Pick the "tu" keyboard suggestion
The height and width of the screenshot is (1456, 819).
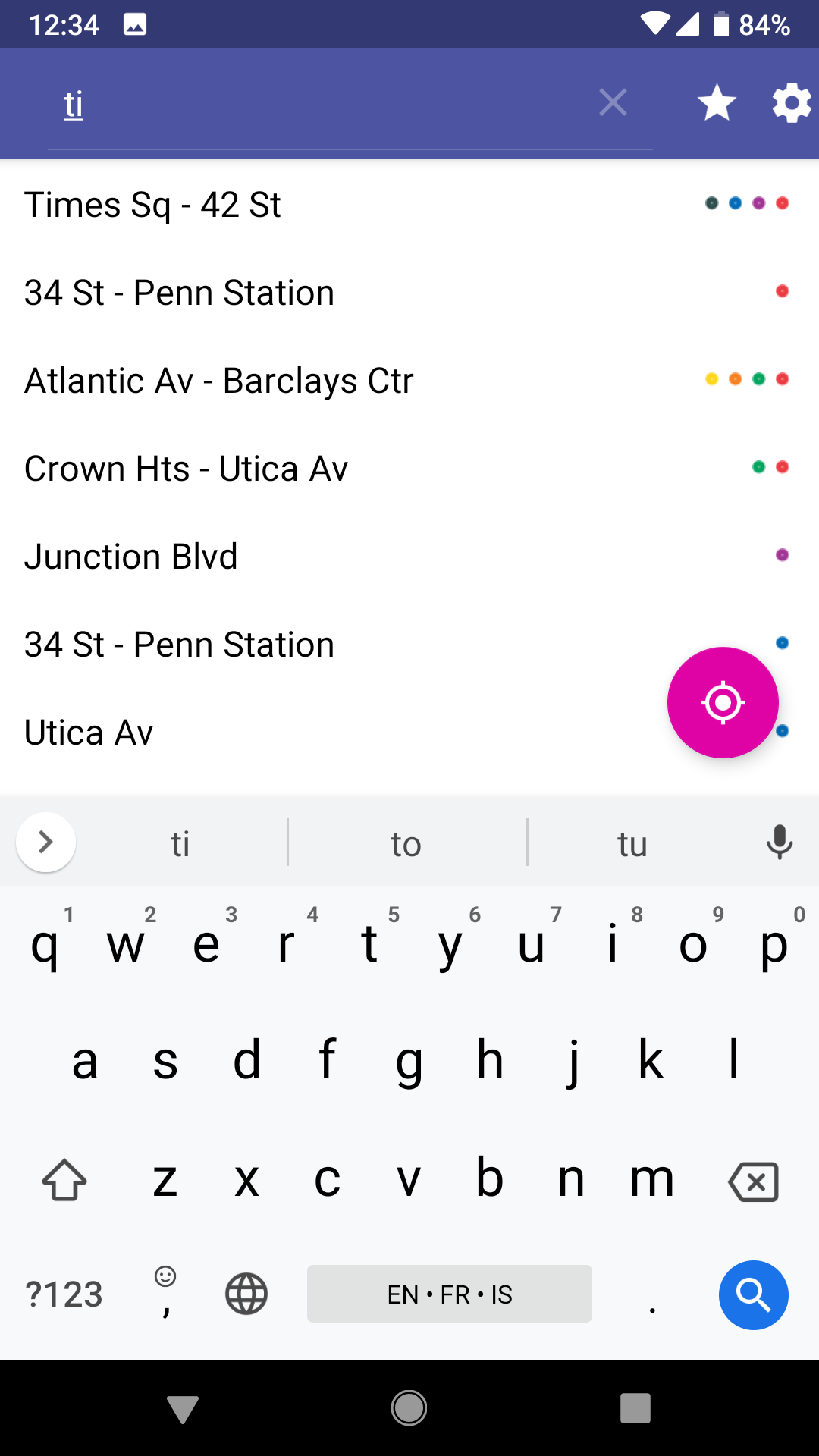click(x=632, y=843)
